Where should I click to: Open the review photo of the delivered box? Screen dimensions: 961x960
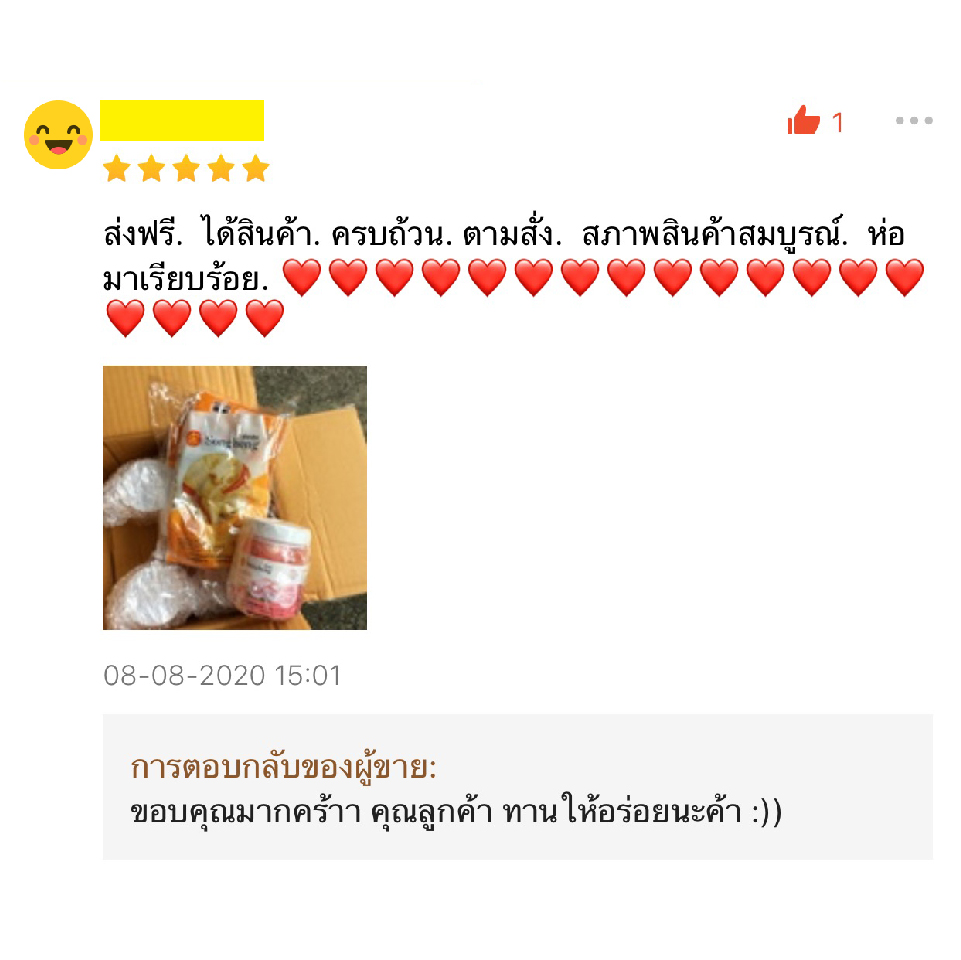(235, 498)
